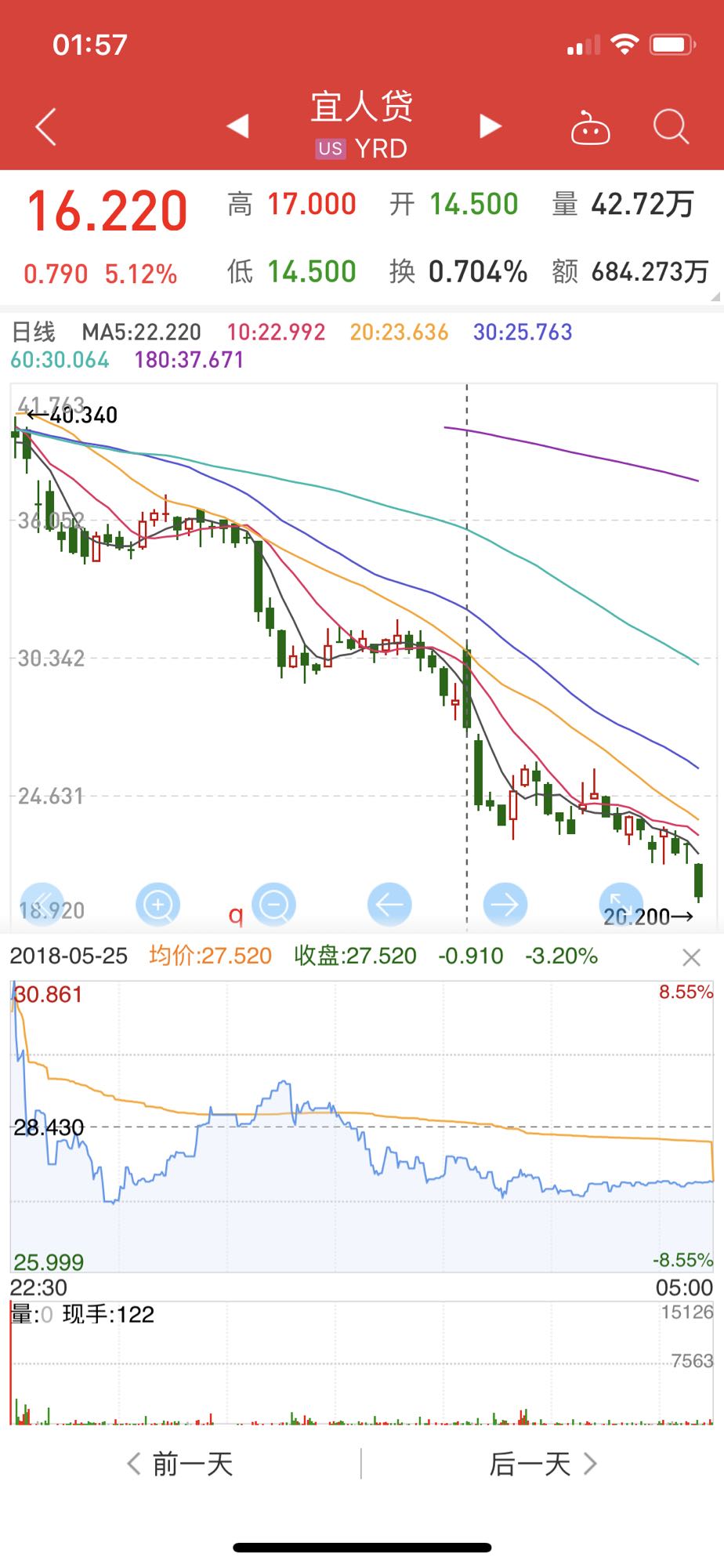Zoom in on the candlestick chart
The width and height of the screenshot is (724, 1568).
(x=157, y=905)
